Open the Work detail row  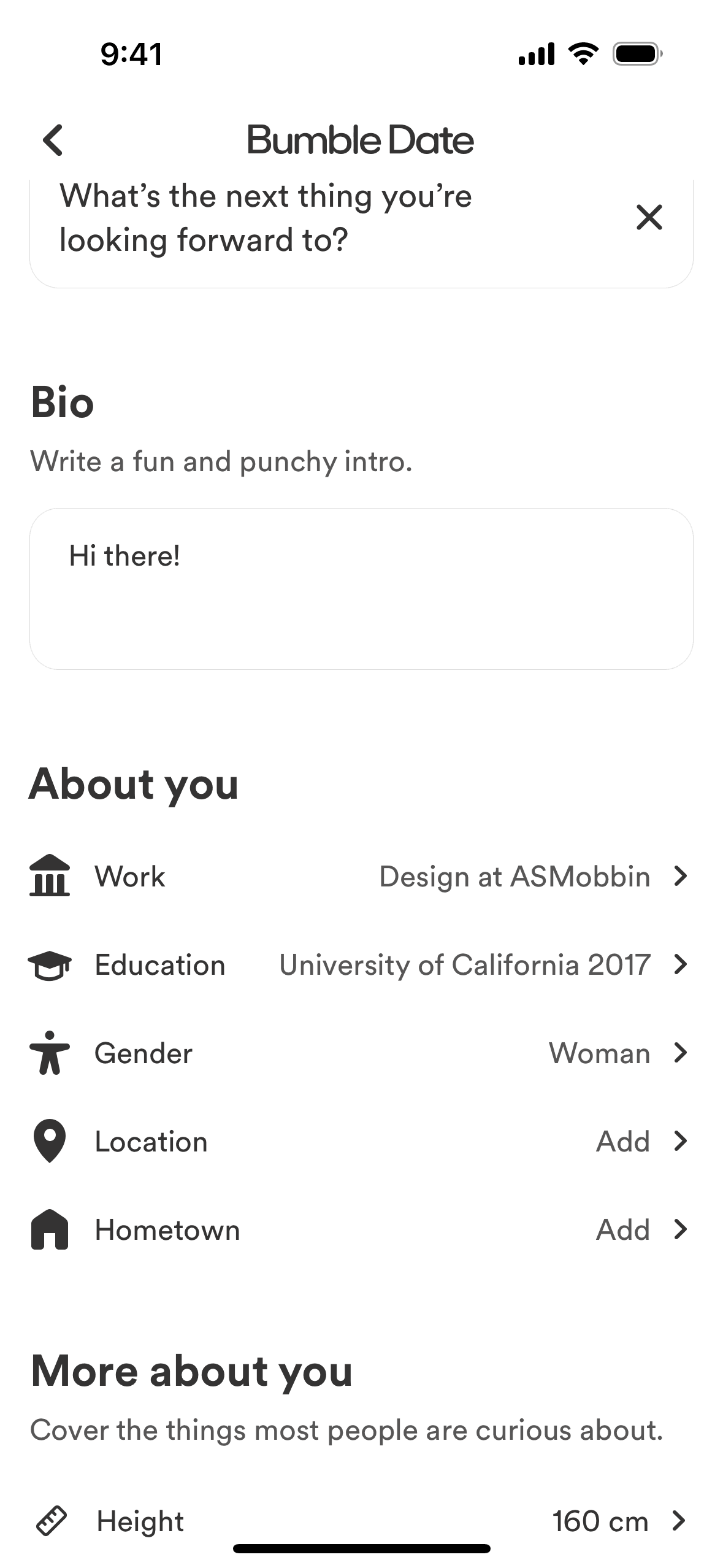(362, 877)
